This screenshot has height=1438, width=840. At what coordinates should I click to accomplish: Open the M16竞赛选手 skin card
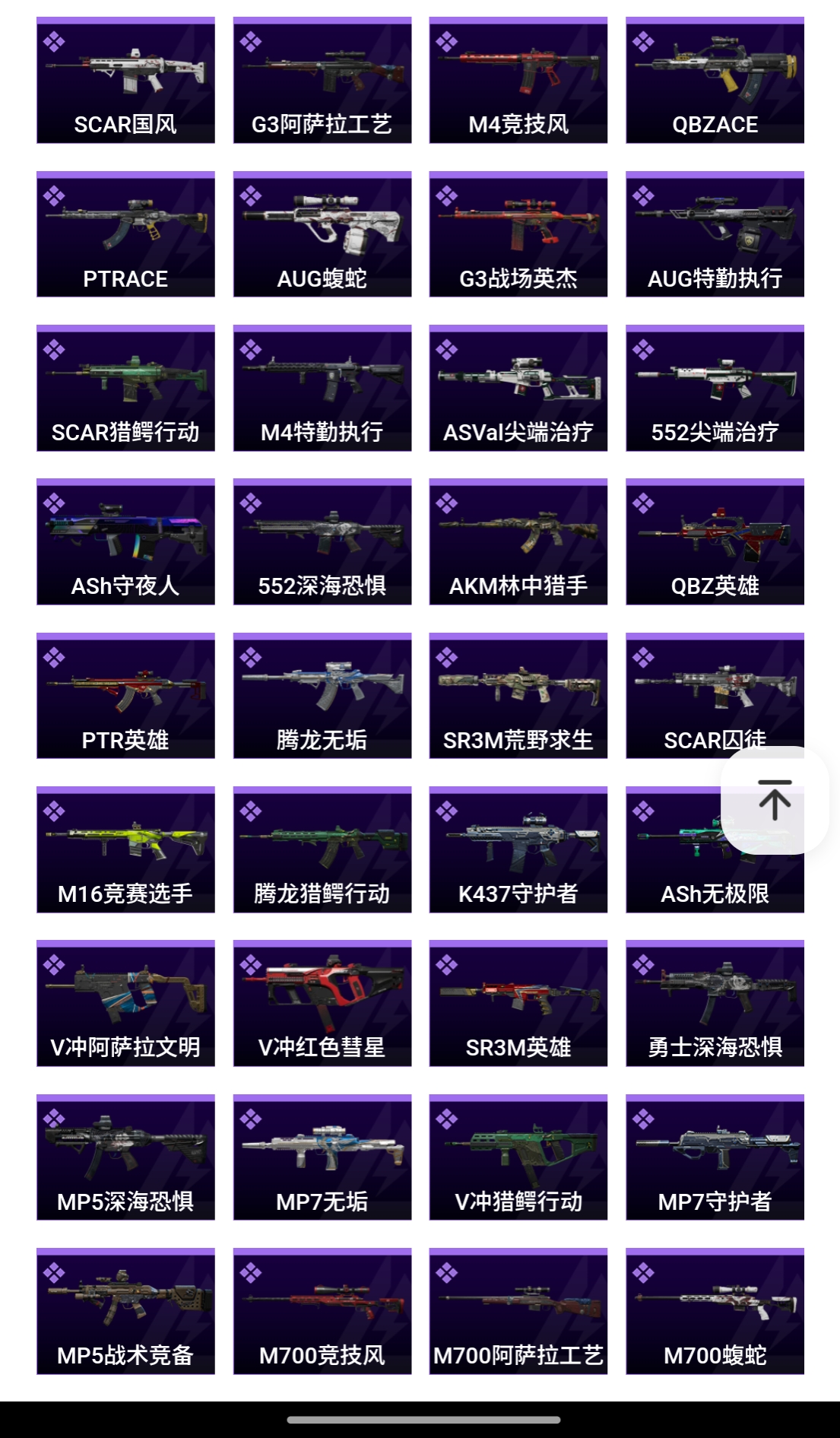tap(125, 849)
